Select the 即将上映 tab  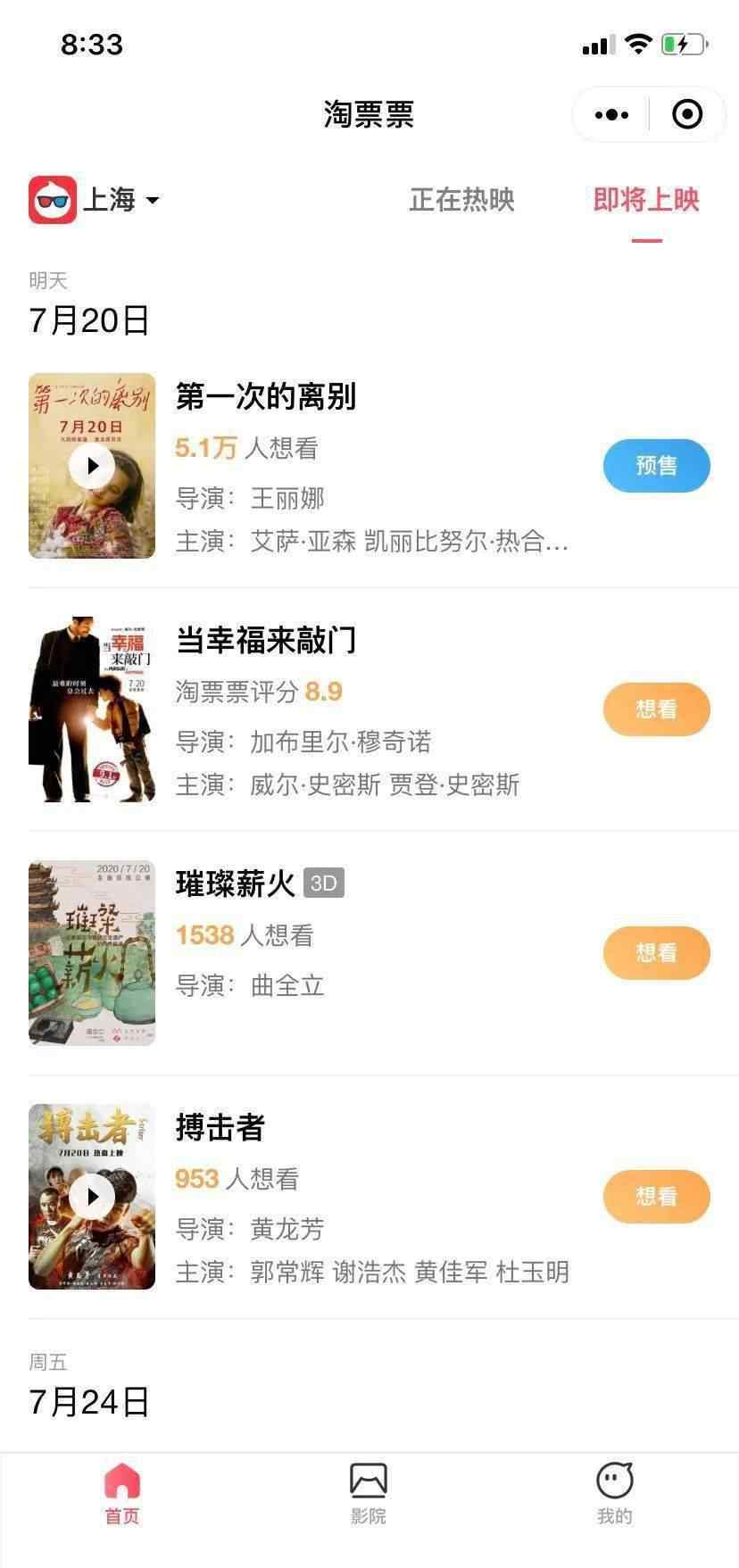click(646, 200)
